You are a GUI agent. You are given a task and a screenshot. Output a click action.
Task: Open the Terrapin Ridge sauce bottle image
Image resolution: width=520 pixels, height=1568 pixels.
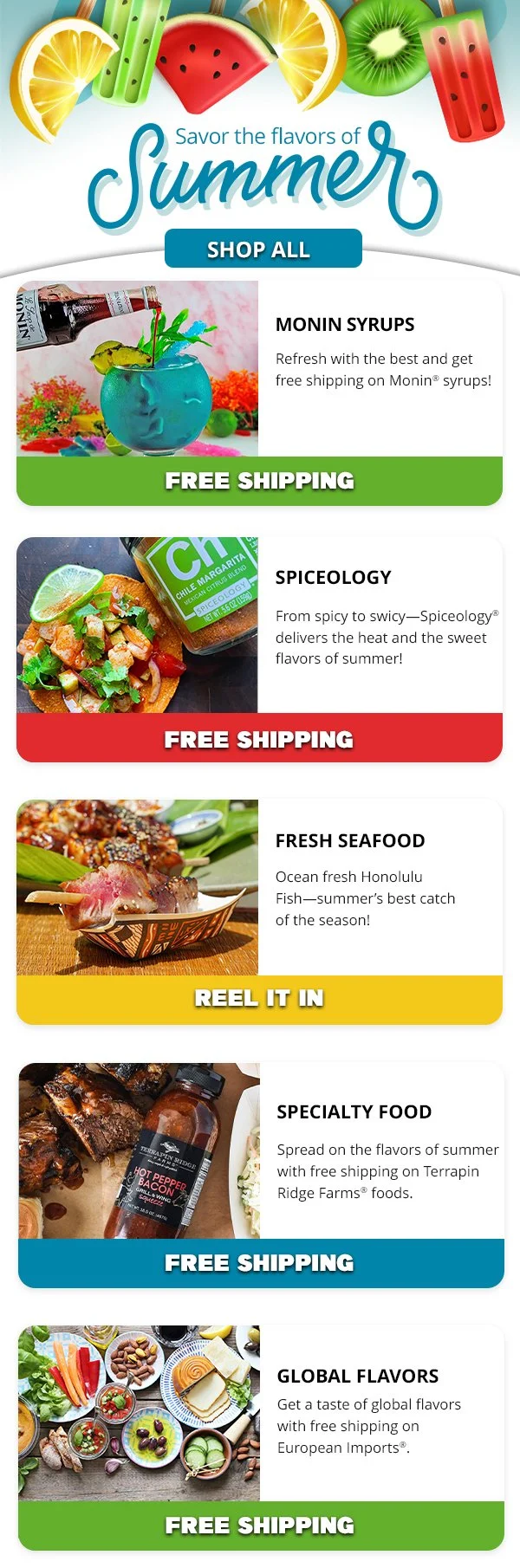(x=139, y=1150)
